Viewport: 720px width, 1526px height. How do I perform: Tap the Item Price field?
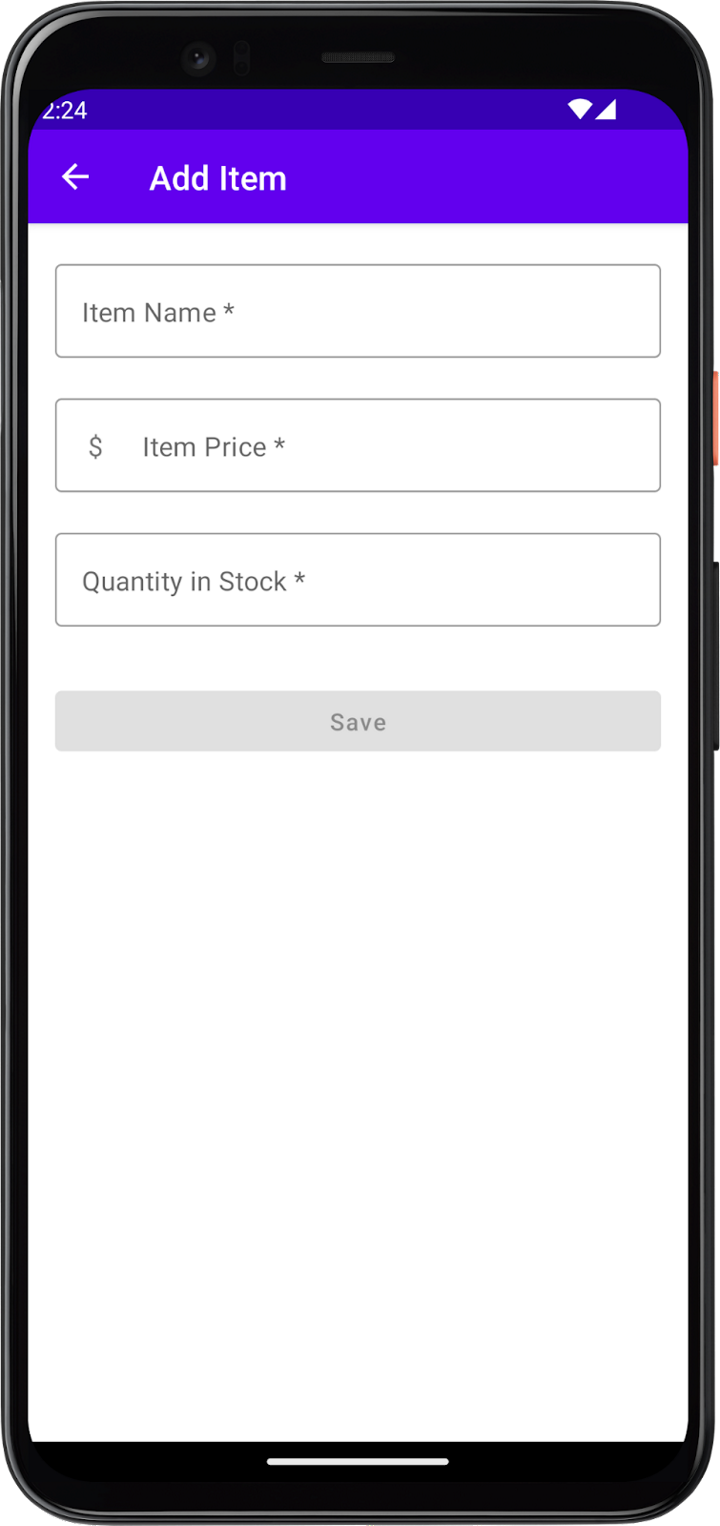pos(357,446)
